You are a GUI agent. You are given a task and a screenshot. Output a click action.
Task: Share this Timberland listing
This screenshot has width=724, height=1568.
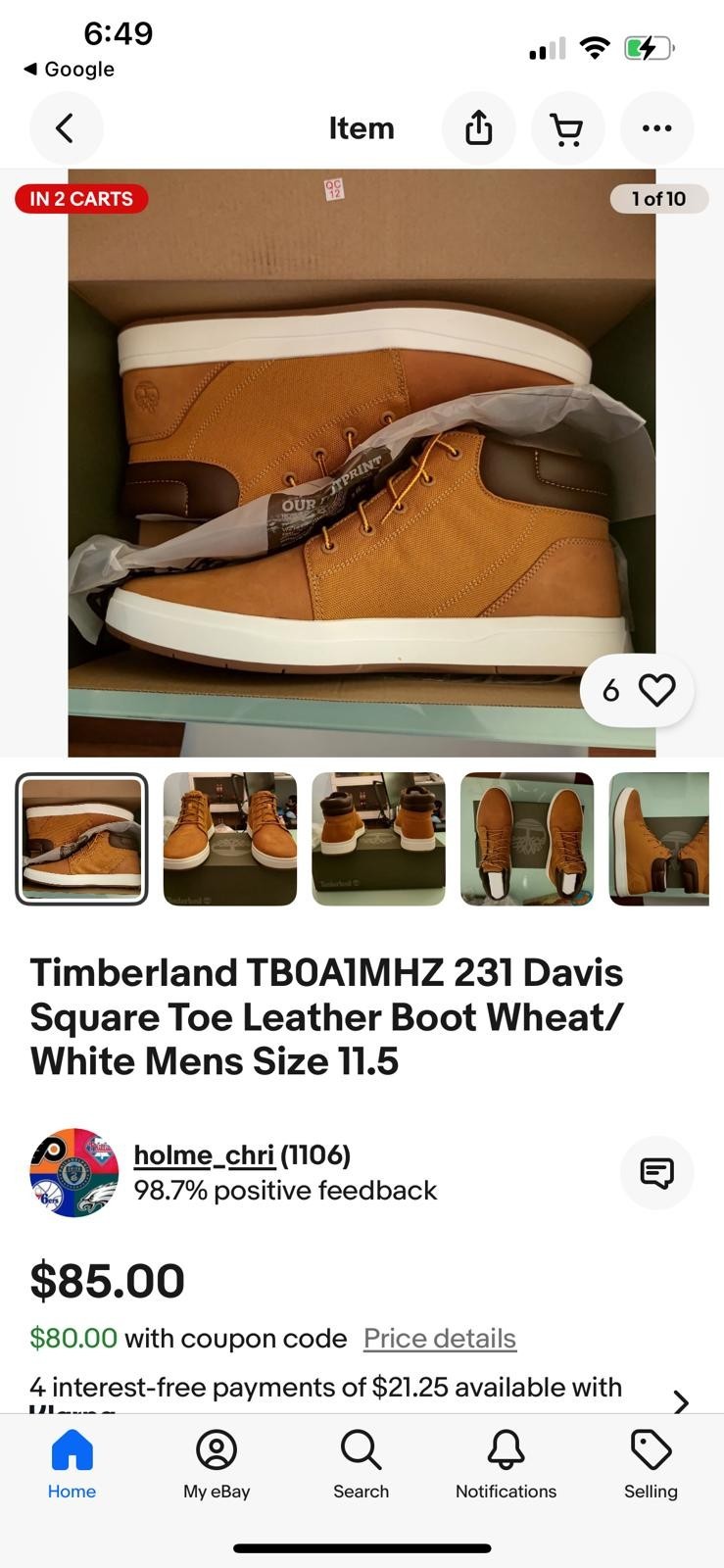[478, 128]
